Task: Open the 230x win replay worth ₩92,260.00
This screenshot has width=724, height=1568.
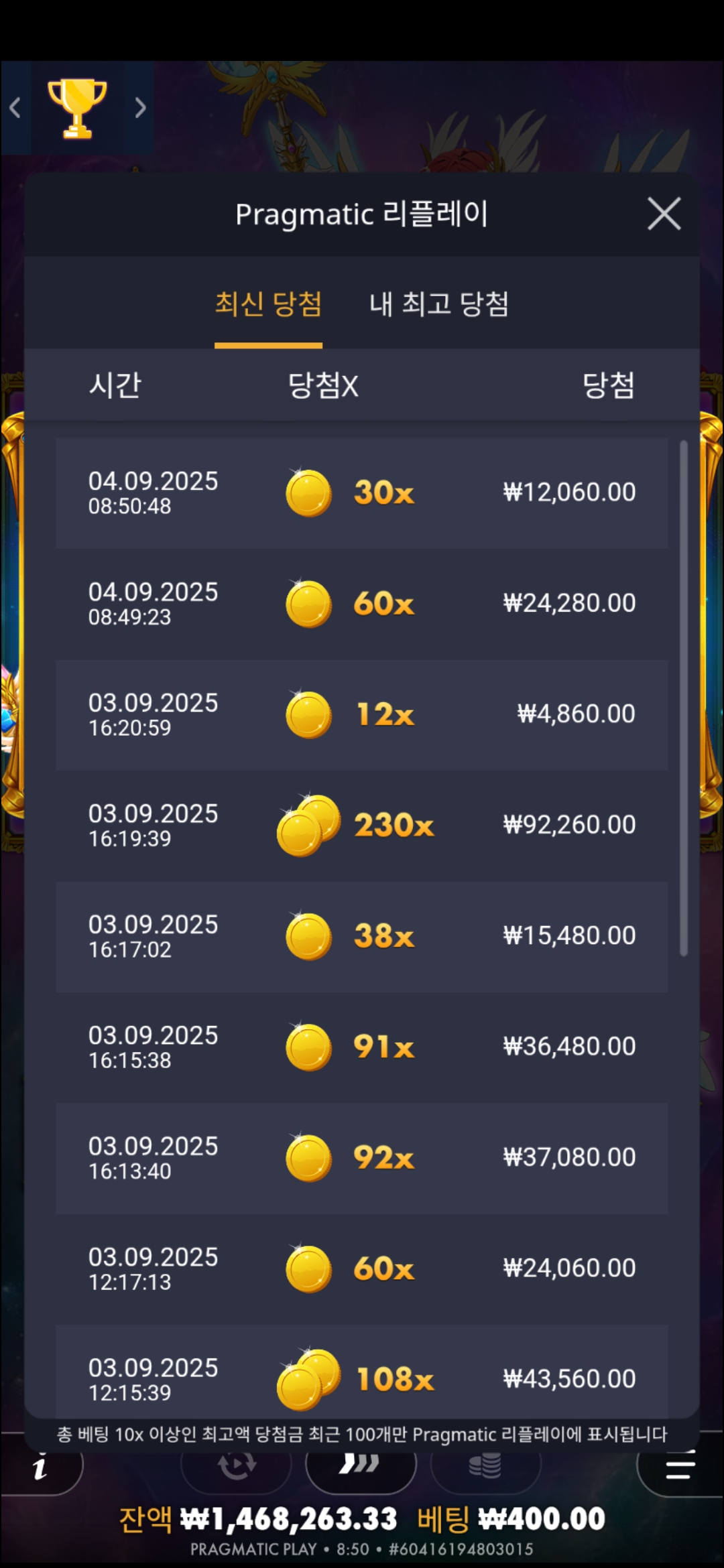Action: pos(361,825)
